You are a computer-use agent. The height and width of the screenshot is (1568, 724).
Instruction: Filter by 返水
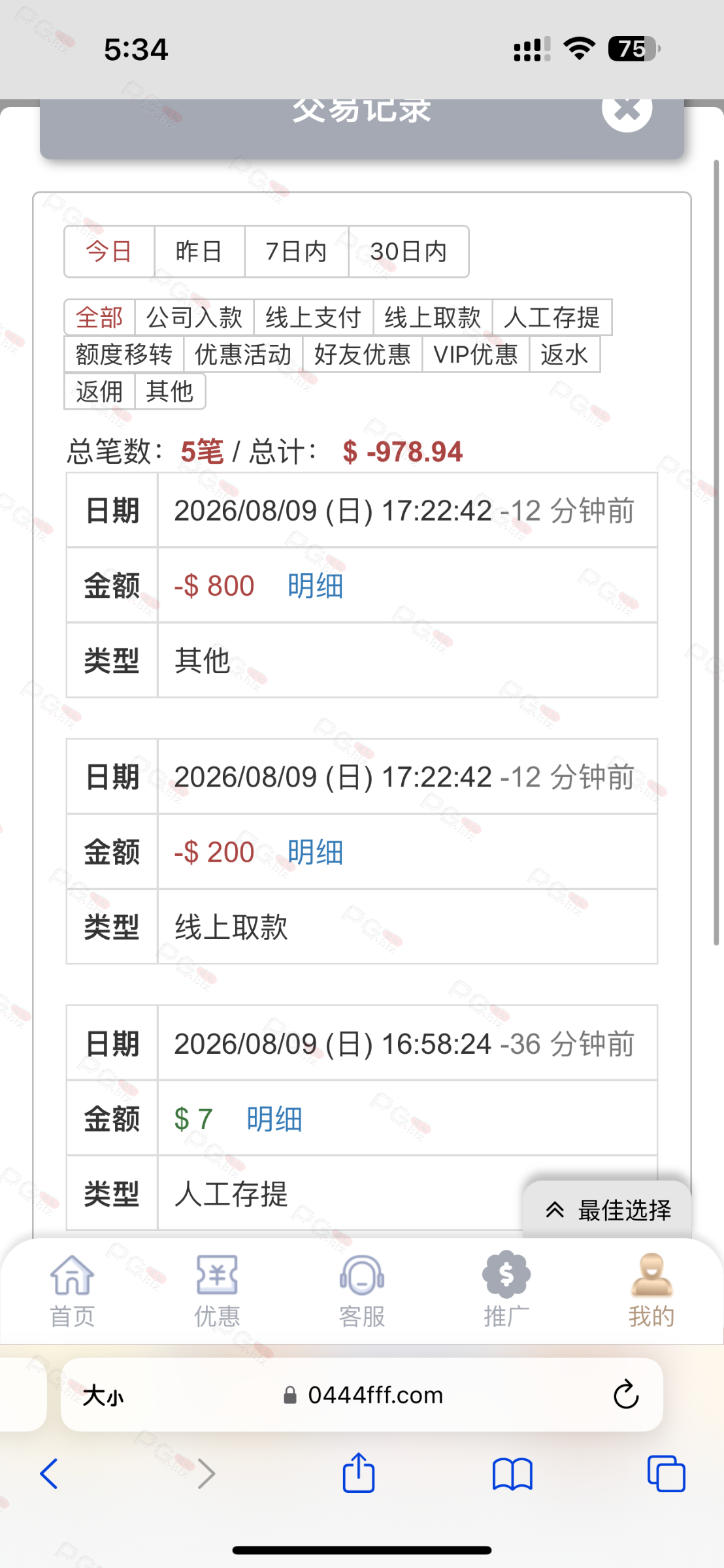pyautogui.click(x=565, y=354)
